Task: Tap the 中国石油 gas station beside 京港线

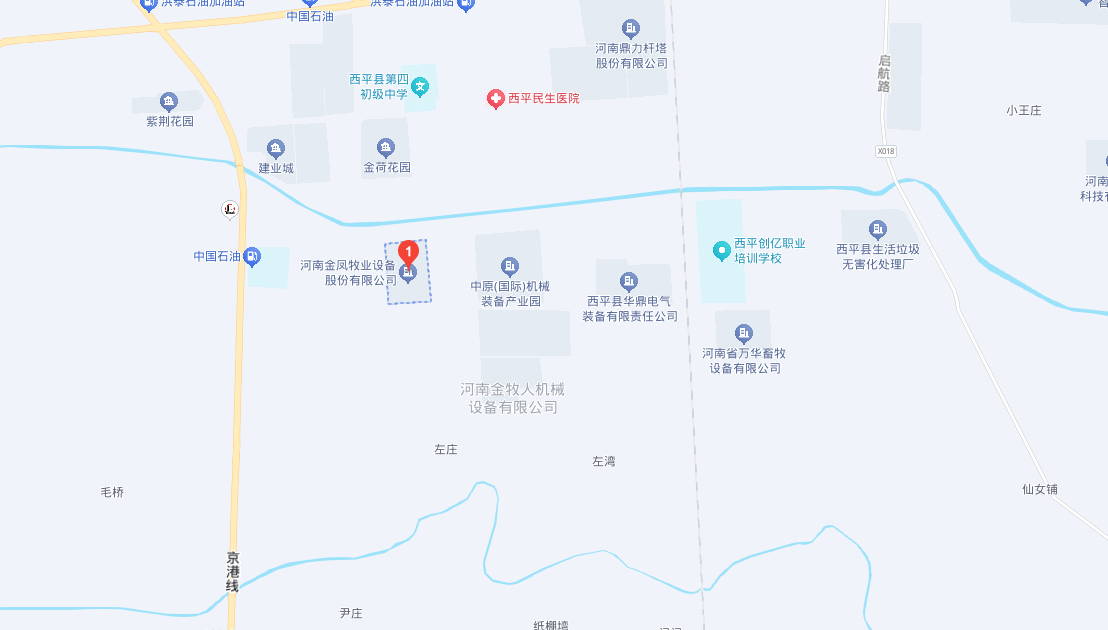Action: click(x=252, y=257)
